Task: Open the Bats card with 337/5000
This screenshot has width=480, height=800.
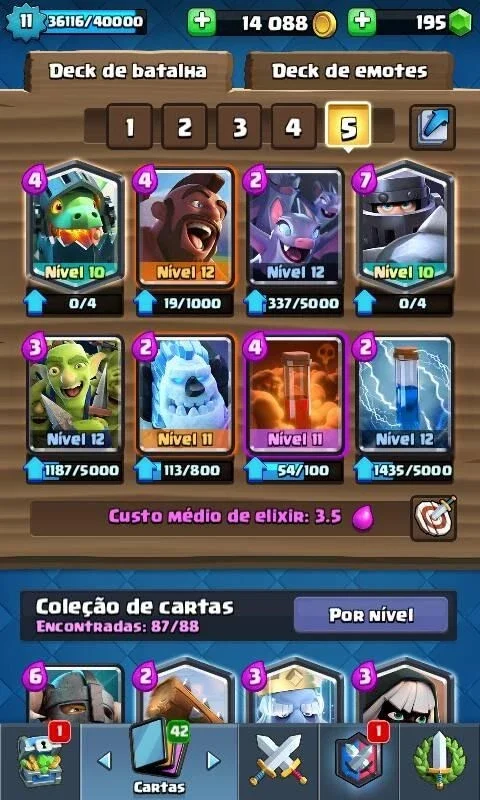Action: pyautogui.click(x=295, y=228)
